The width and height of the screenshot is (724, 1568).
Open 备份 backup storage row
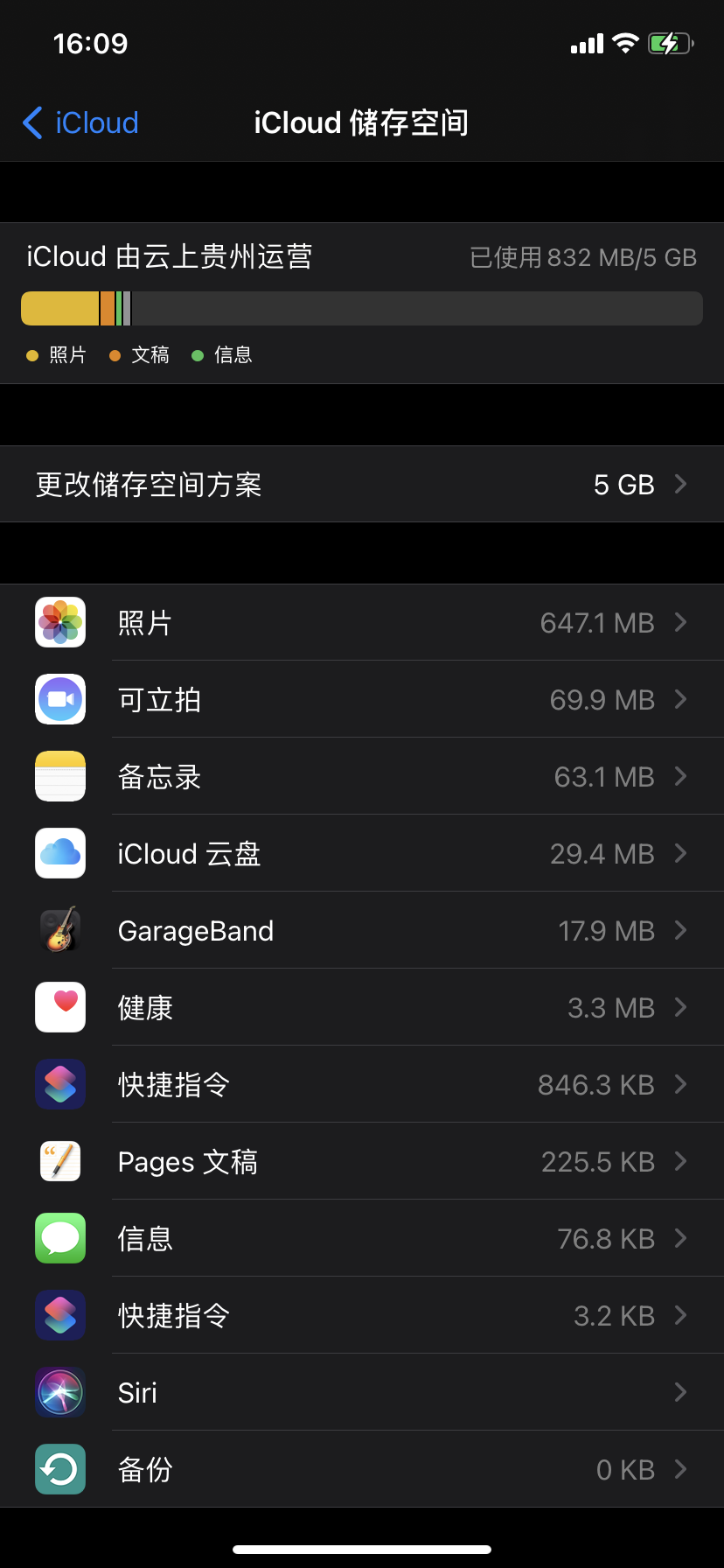pos(362,1470)
